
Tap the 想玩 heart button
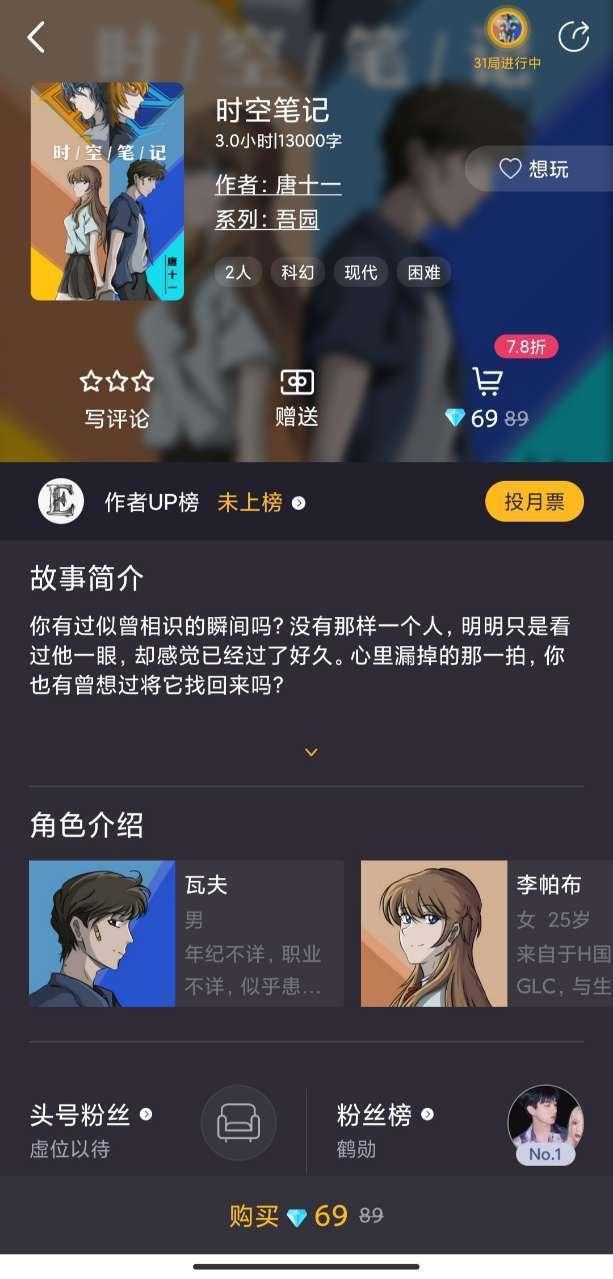pyautogui.click(x=534, y=169)
